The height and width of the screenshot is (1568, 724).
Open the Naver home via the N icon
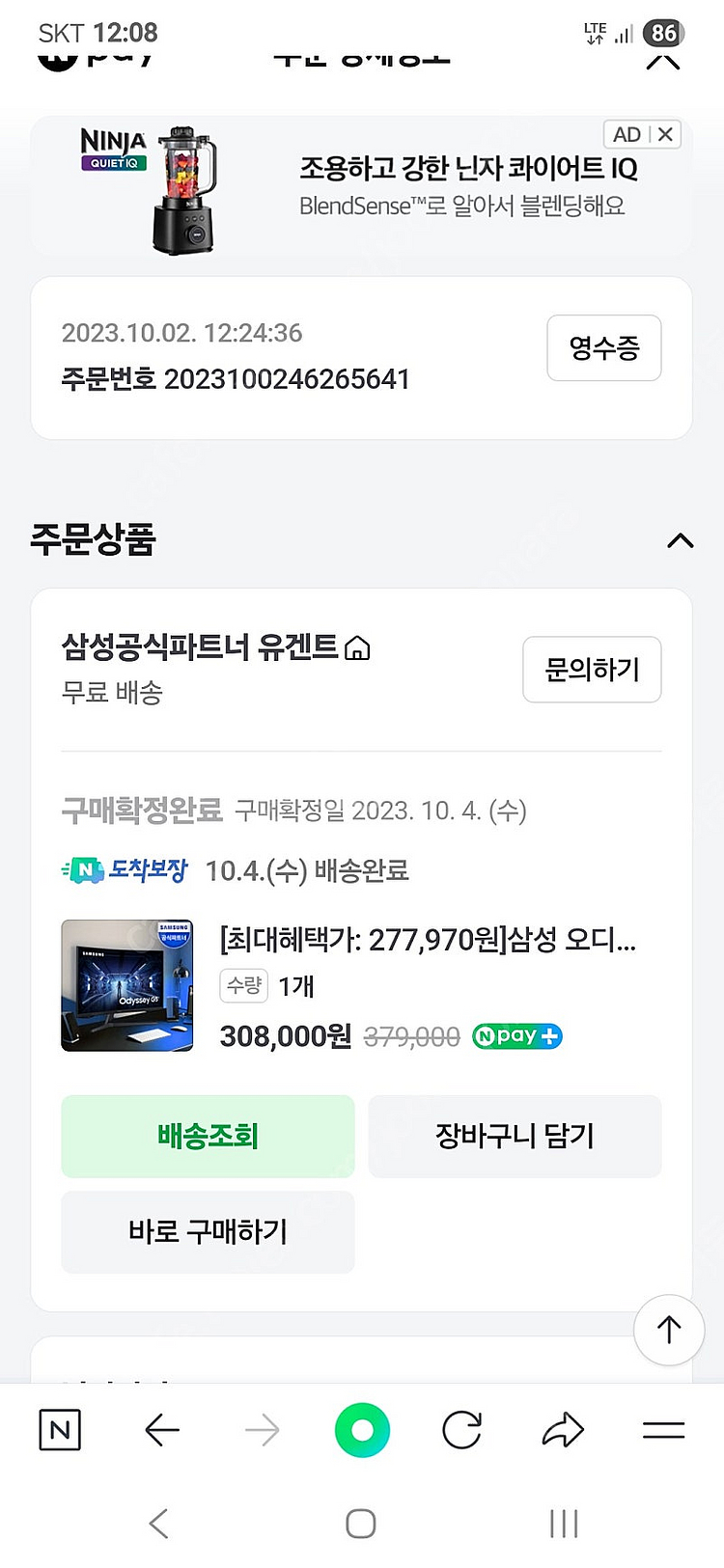click(59, 1431)
